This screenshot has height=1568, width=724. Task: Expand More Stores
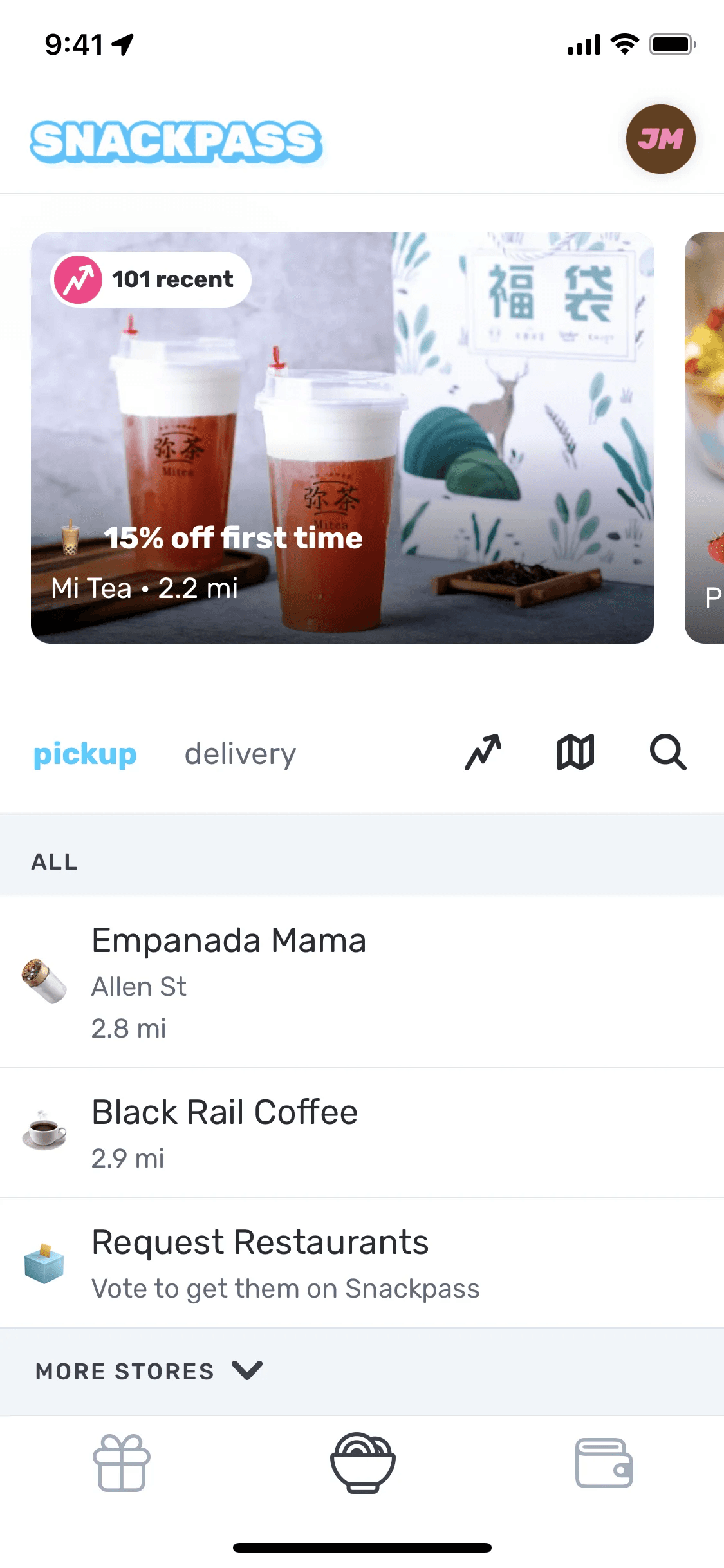149,1371
